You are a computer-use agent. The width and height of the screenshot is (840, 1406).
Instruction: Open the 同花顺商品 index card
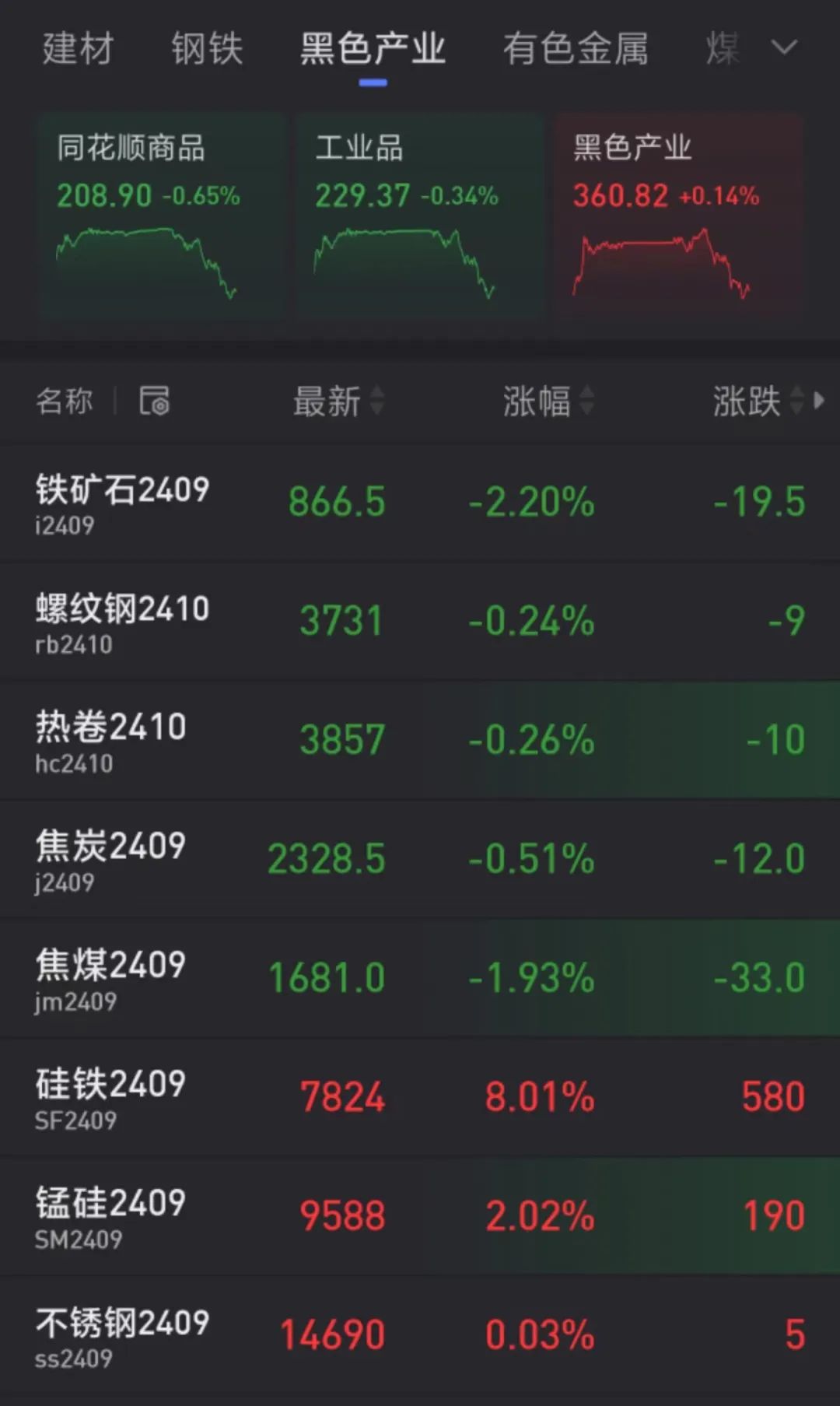(x=160, y=215)
